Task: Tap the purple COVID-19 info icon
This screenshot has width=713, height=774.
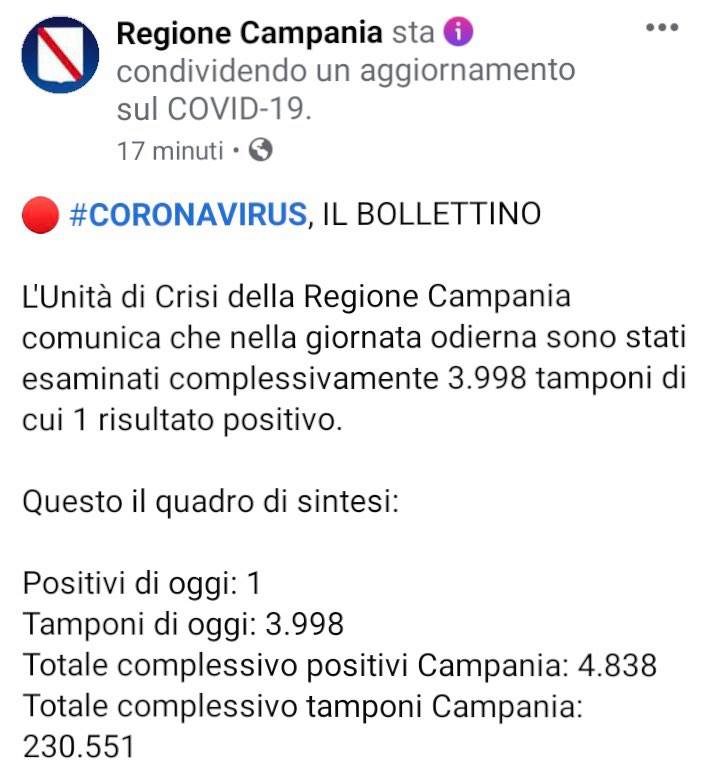Action: click(458, 33)
